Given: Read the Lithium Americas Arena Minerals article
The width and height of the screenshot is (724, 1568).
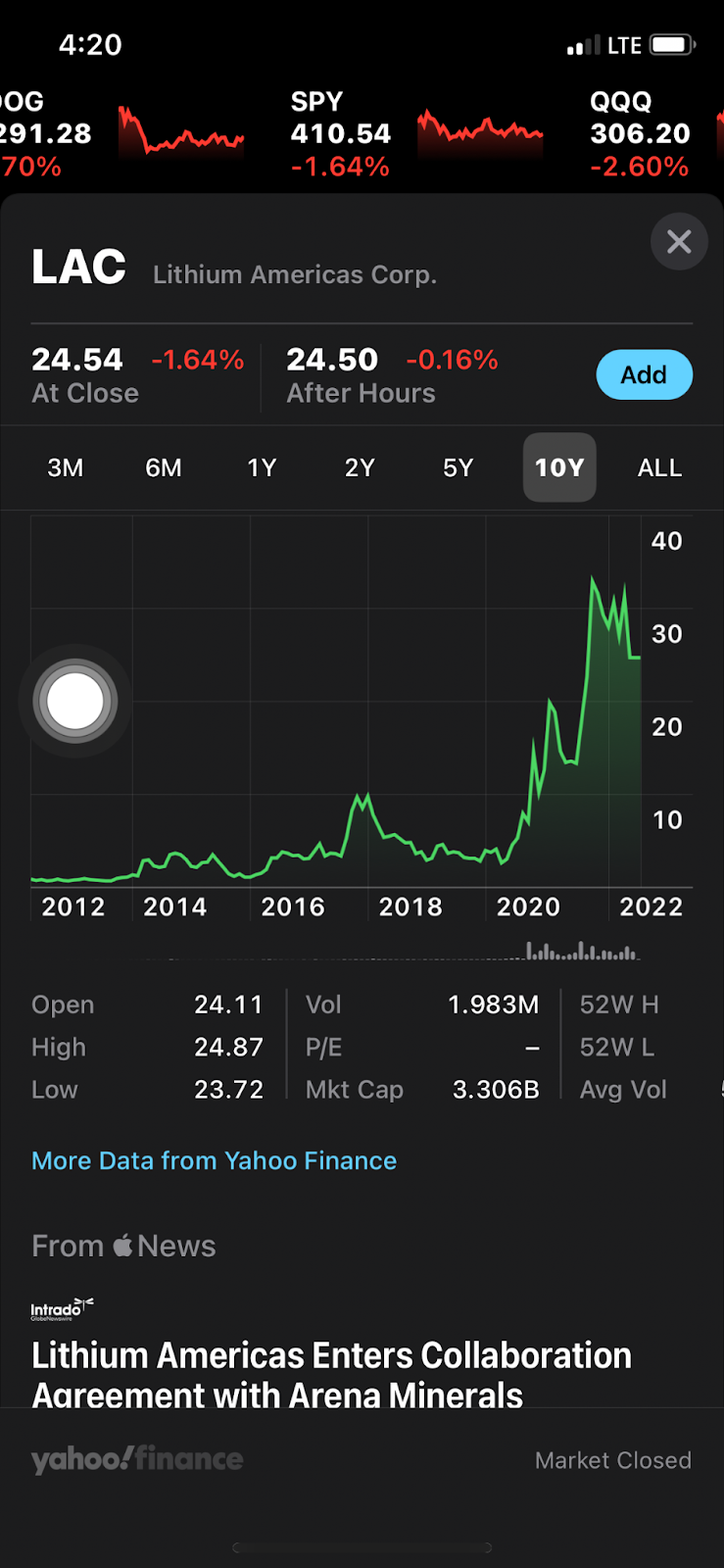Looking at the screenshot, I should tap(331, 1374).
